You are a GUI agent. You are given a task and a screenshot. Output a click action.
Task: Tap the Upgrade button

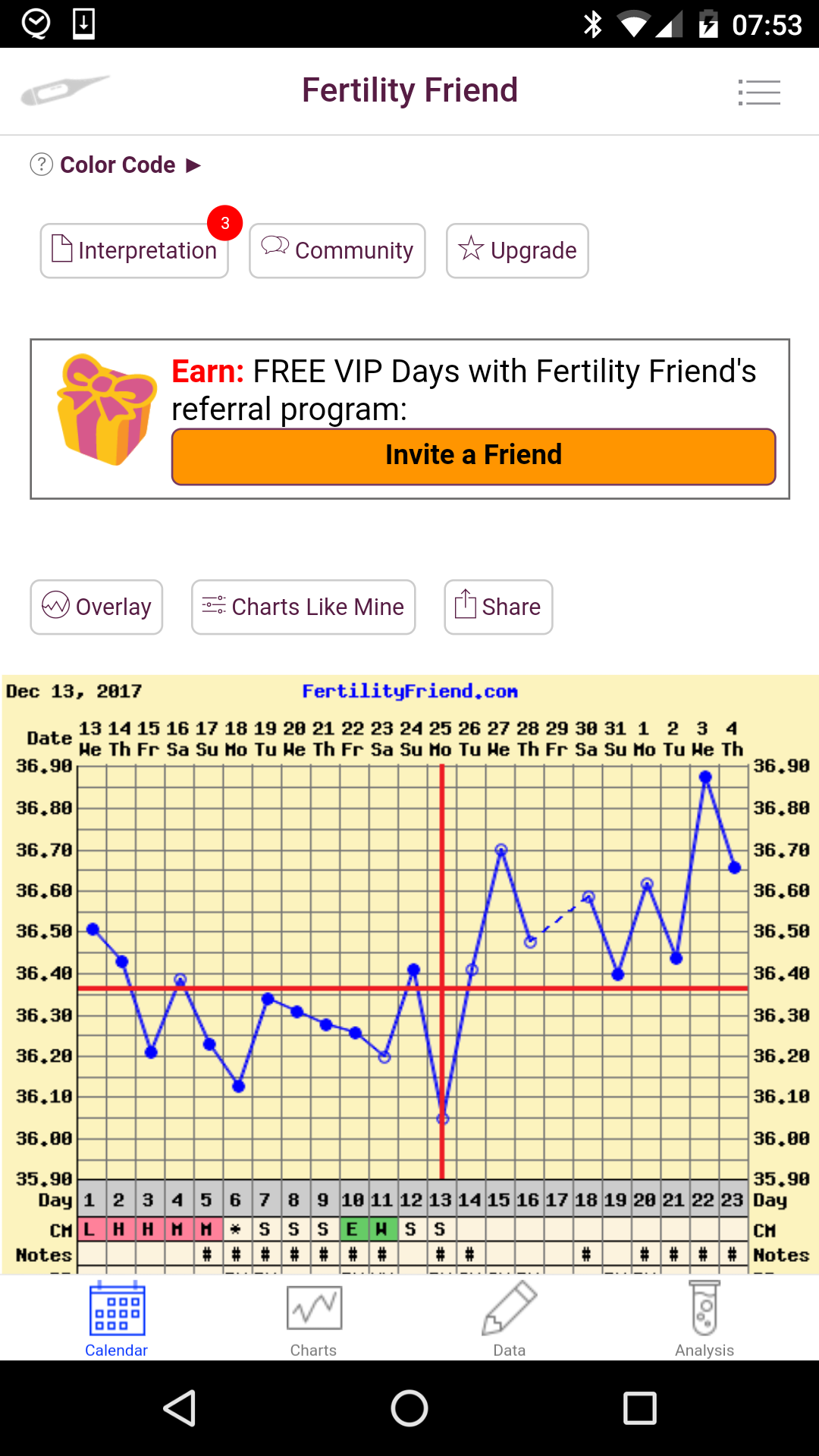pyautogui.click(x=517, y=251)
